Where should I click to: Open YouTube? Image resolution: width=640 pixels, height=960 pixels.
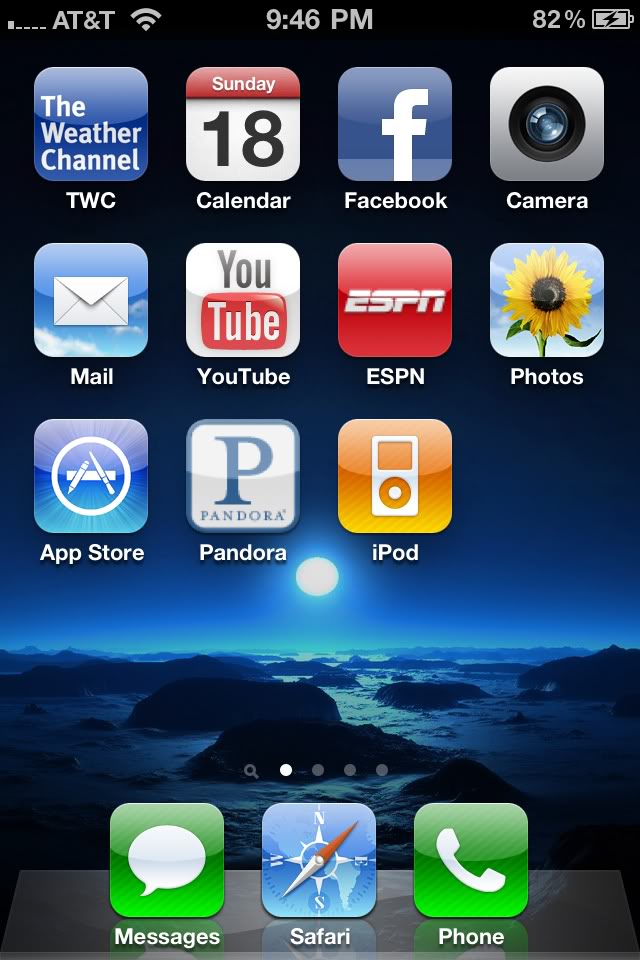[243, 300]
